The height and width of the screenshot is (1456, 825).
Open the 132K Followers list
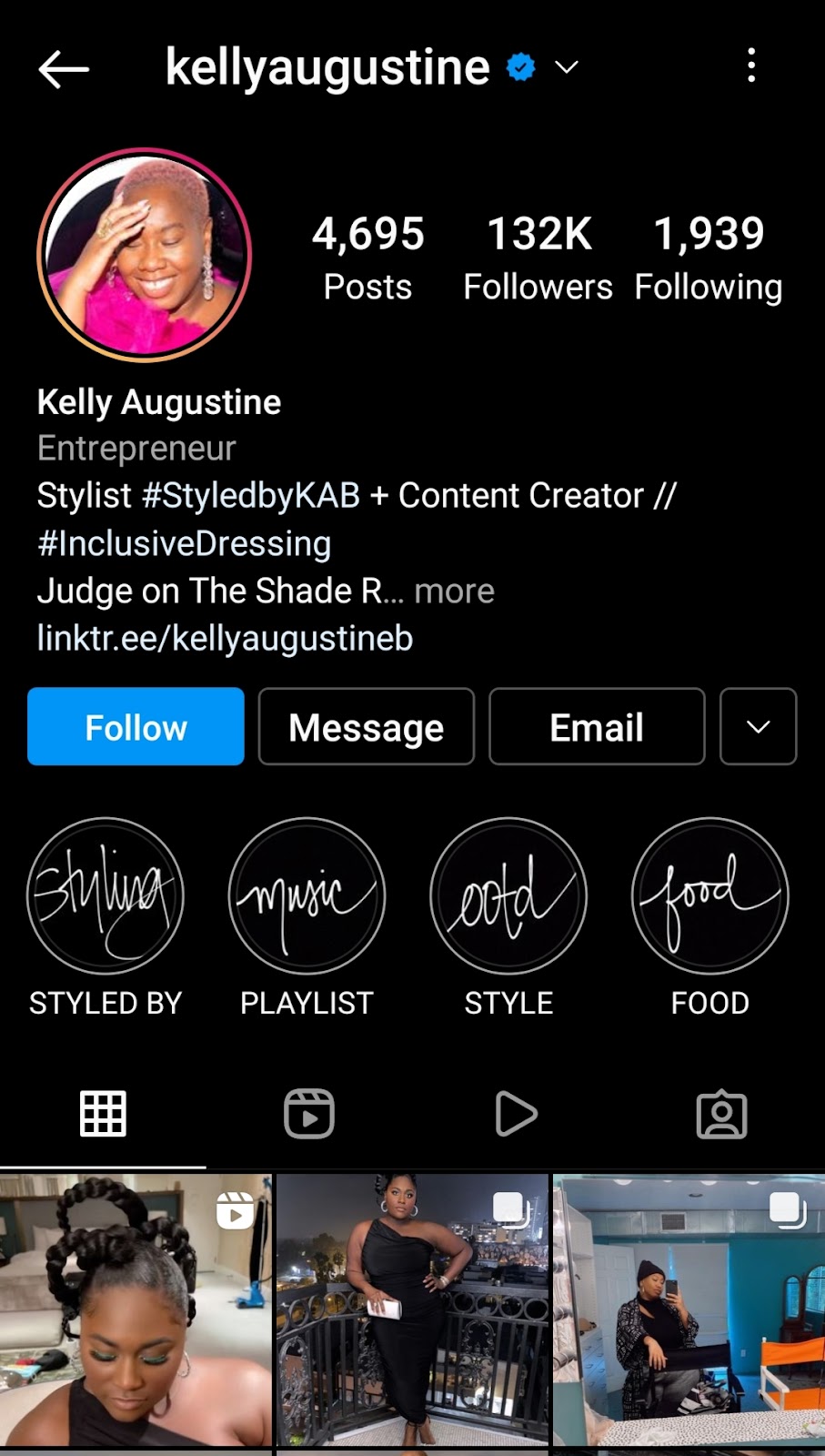click(x=538, y=258)
